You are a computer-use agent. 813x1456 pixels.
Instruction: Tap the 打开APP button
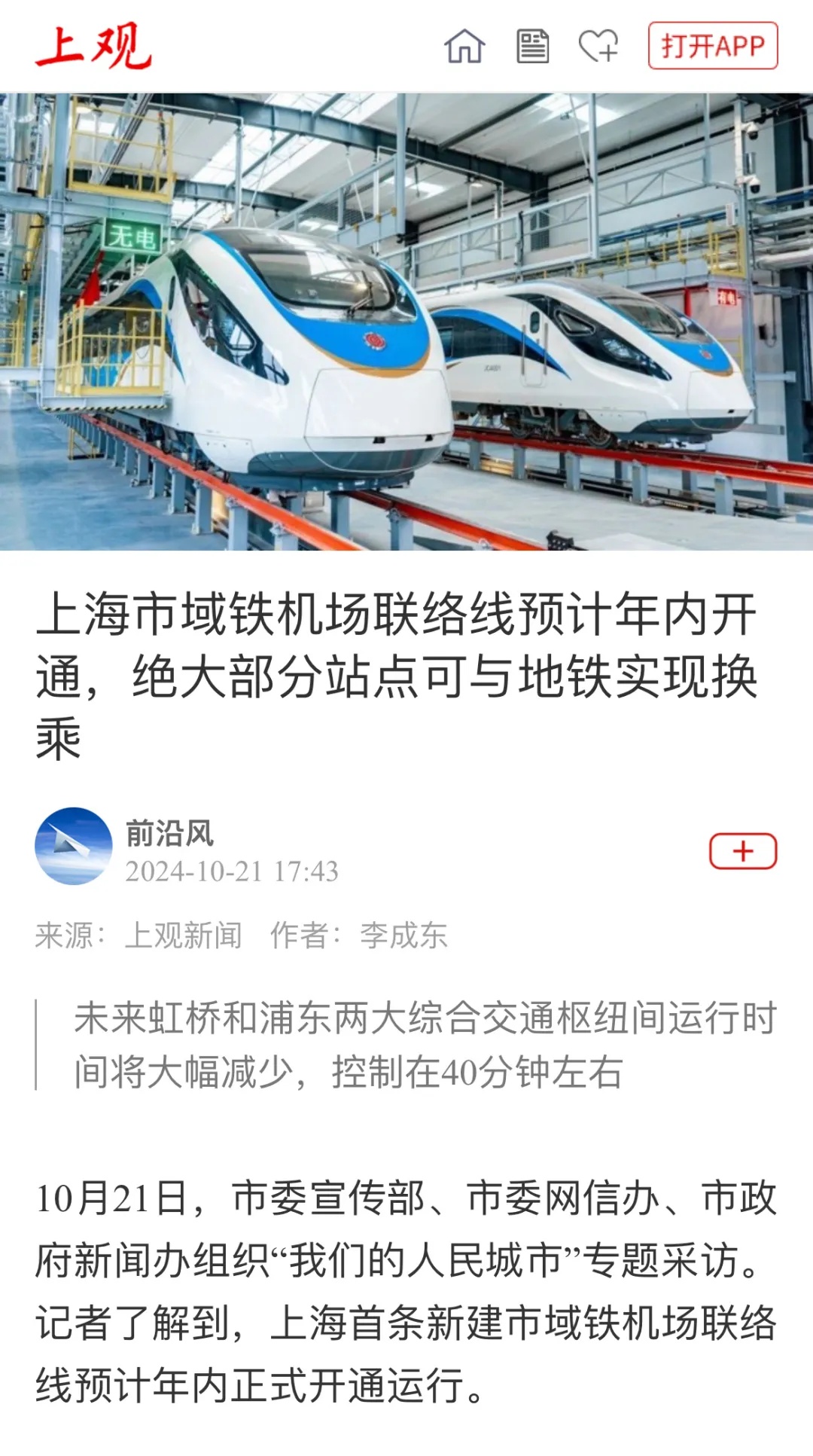tap(713, 46)
